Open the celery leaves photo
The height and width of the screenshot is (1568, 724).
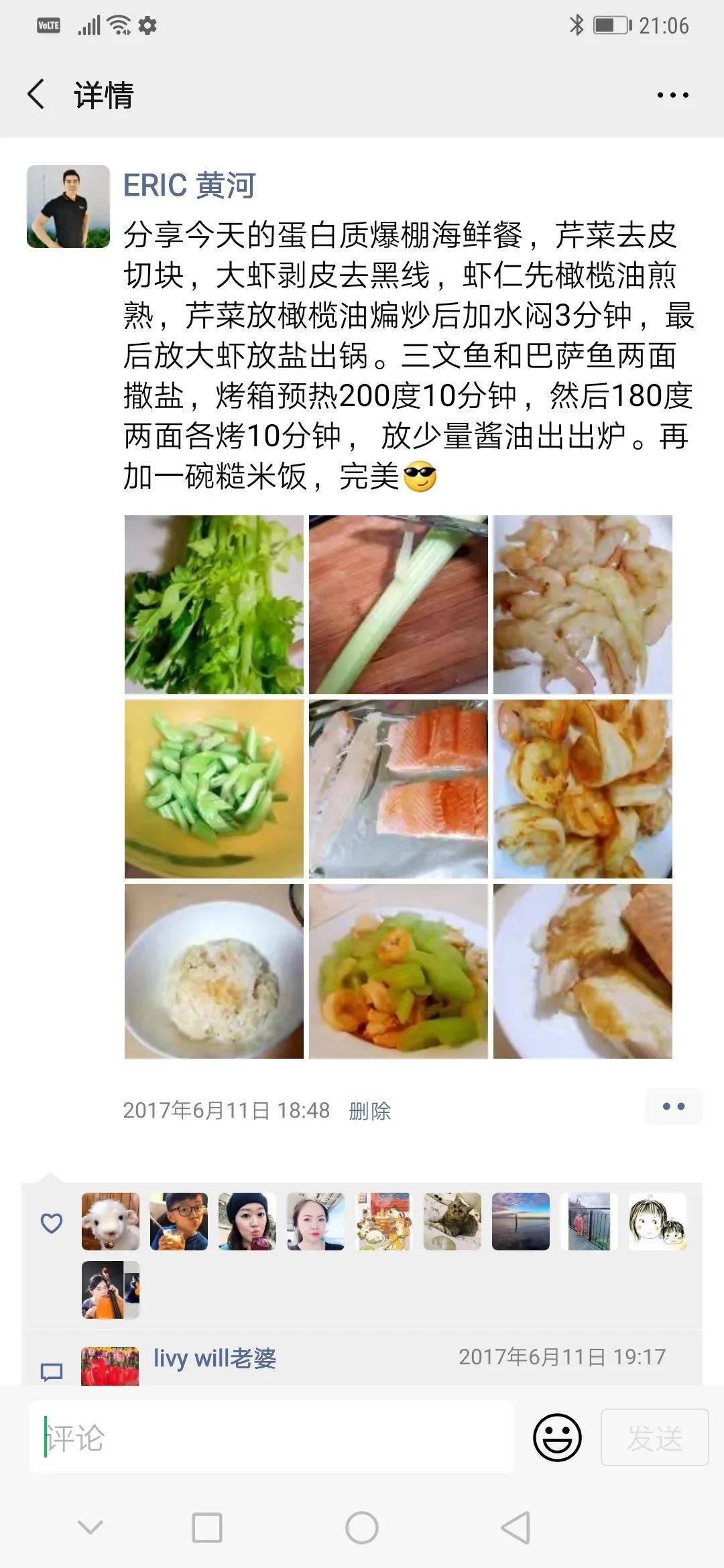[214, 604]
